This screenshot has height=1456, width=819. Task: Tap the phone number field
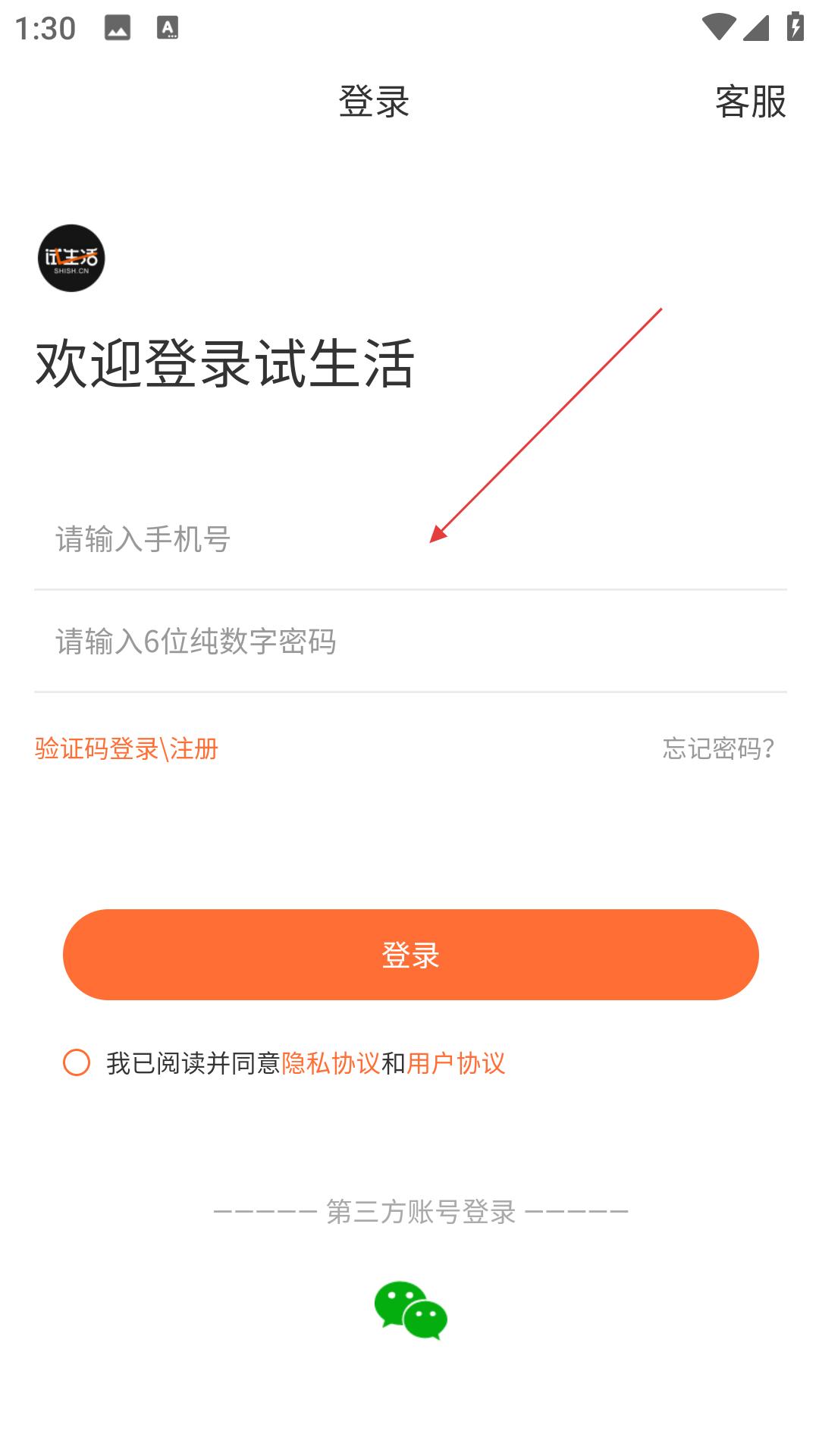410,539
